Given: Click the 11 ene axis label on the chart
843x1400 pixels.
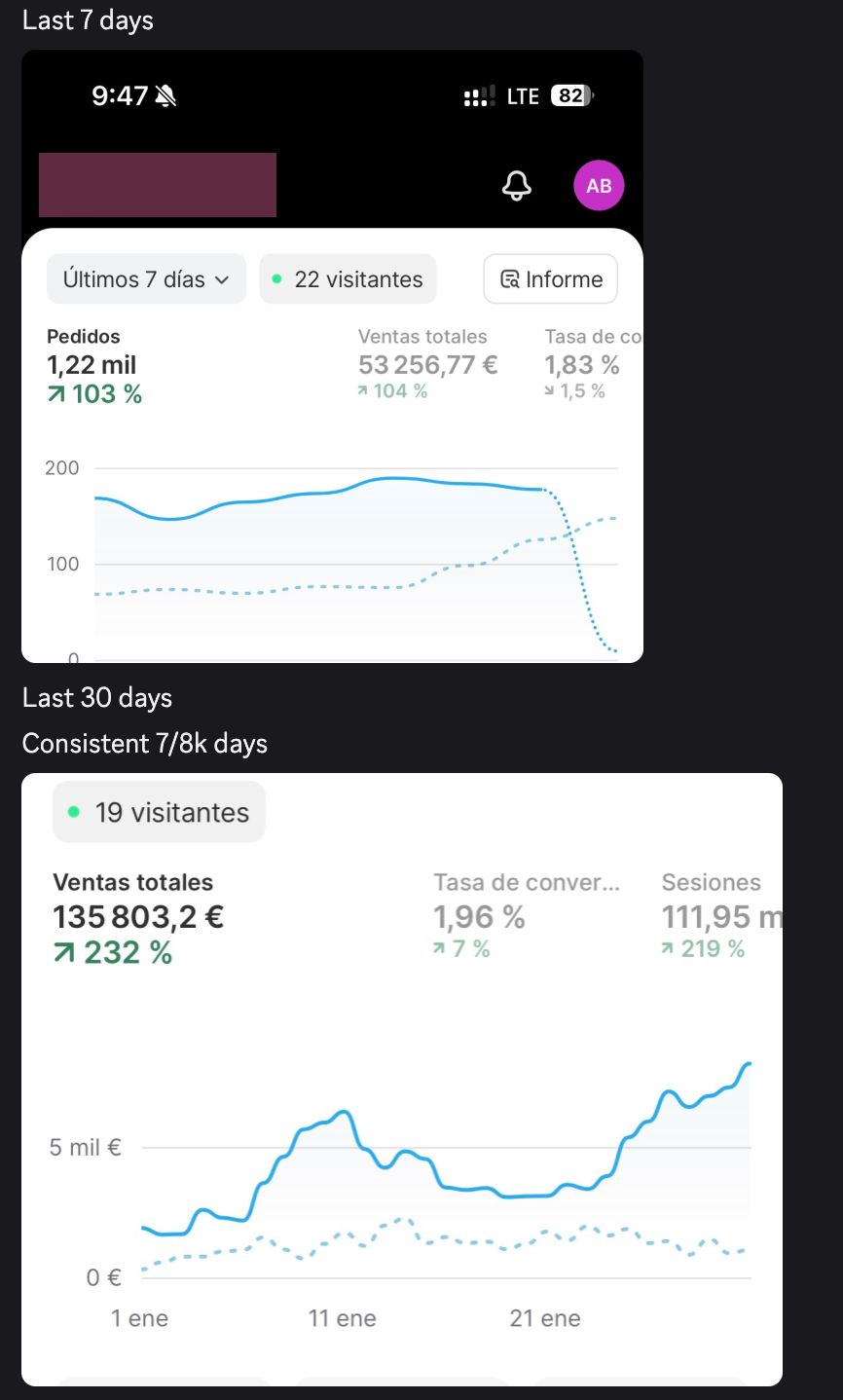Looking at the screenshot, I should tap(343, 1317).
